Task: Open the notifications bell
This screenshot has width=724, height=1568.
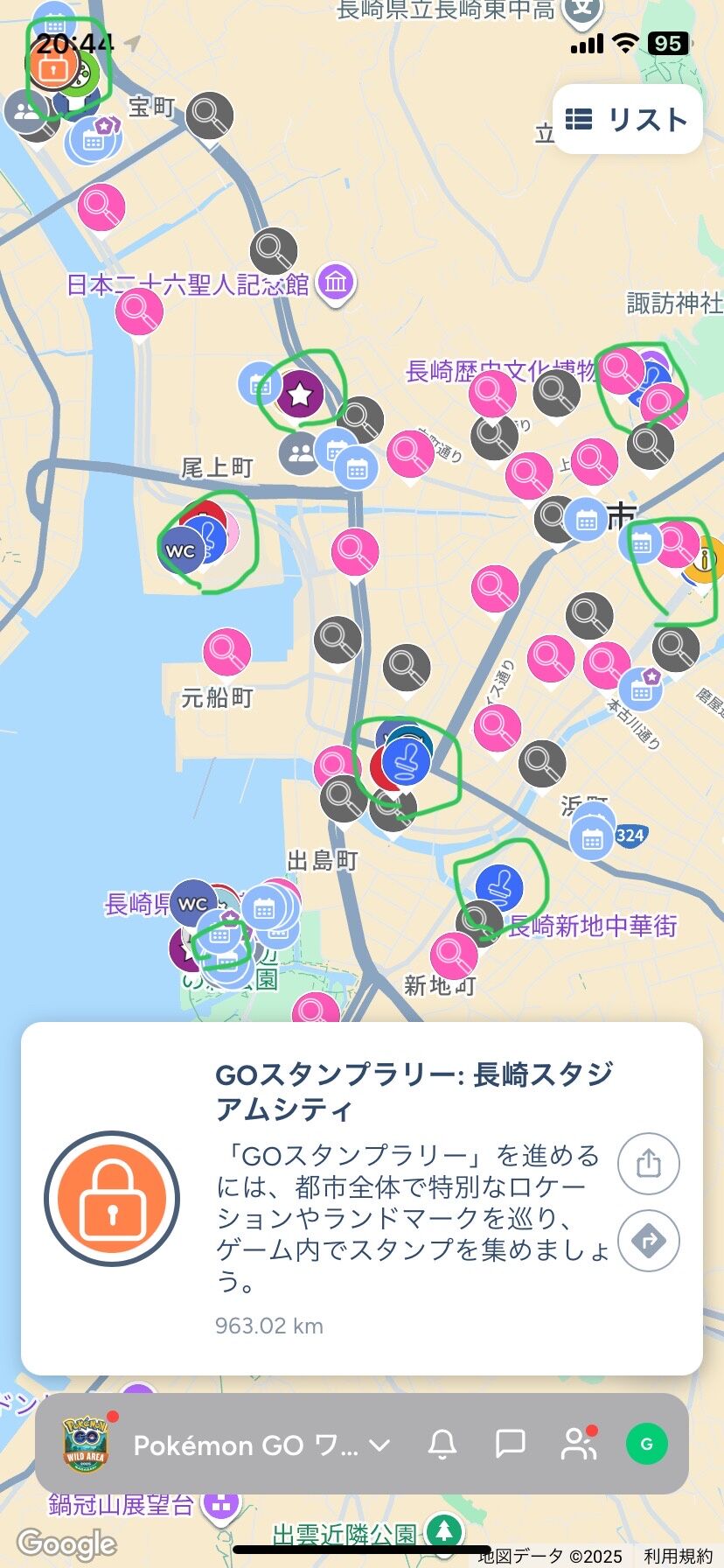Action: pyautogui.click(x=442, y=1444)
